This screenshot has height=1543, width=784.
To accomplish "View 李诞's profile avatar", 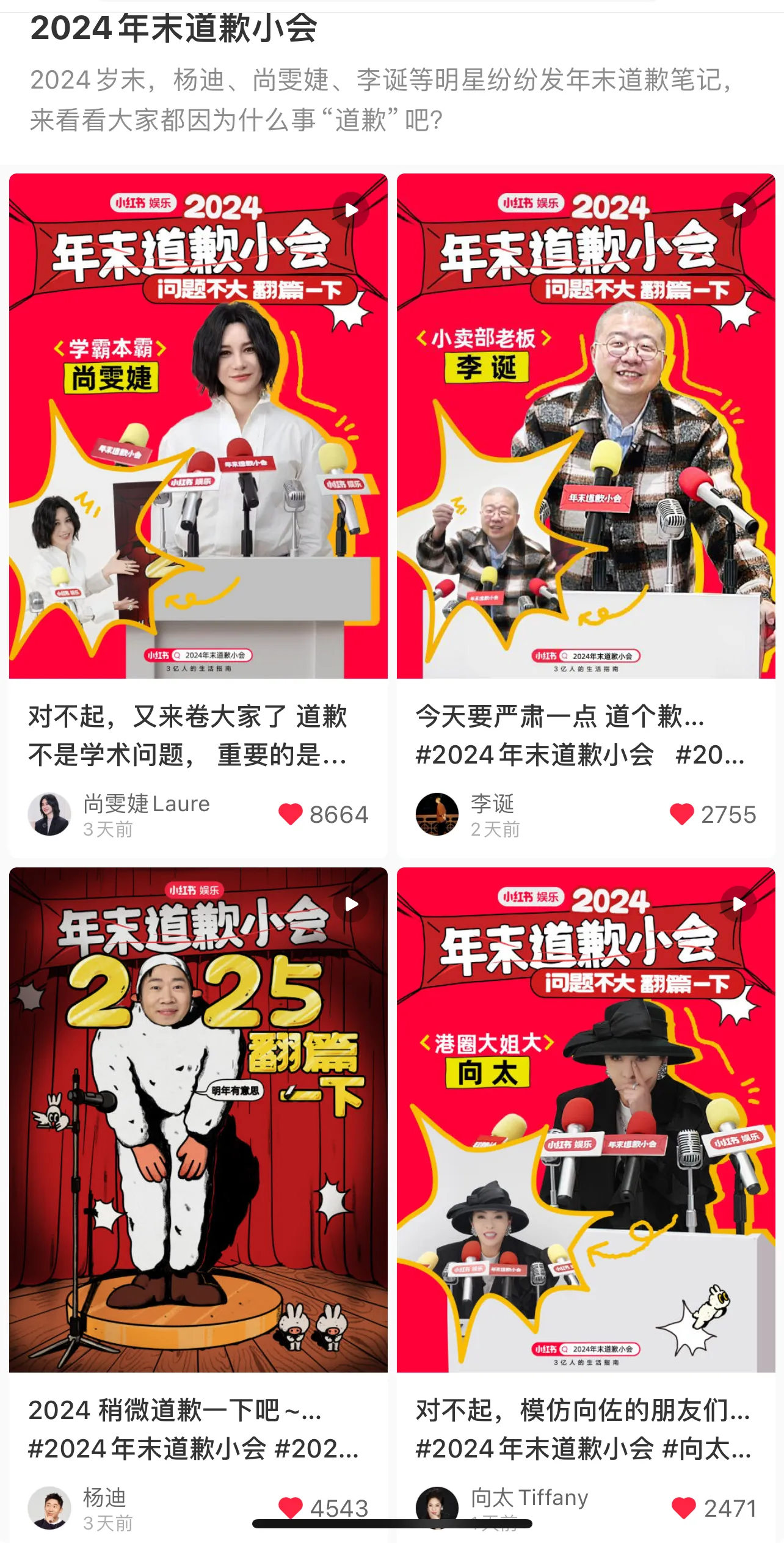I will [x=437, y=814].
